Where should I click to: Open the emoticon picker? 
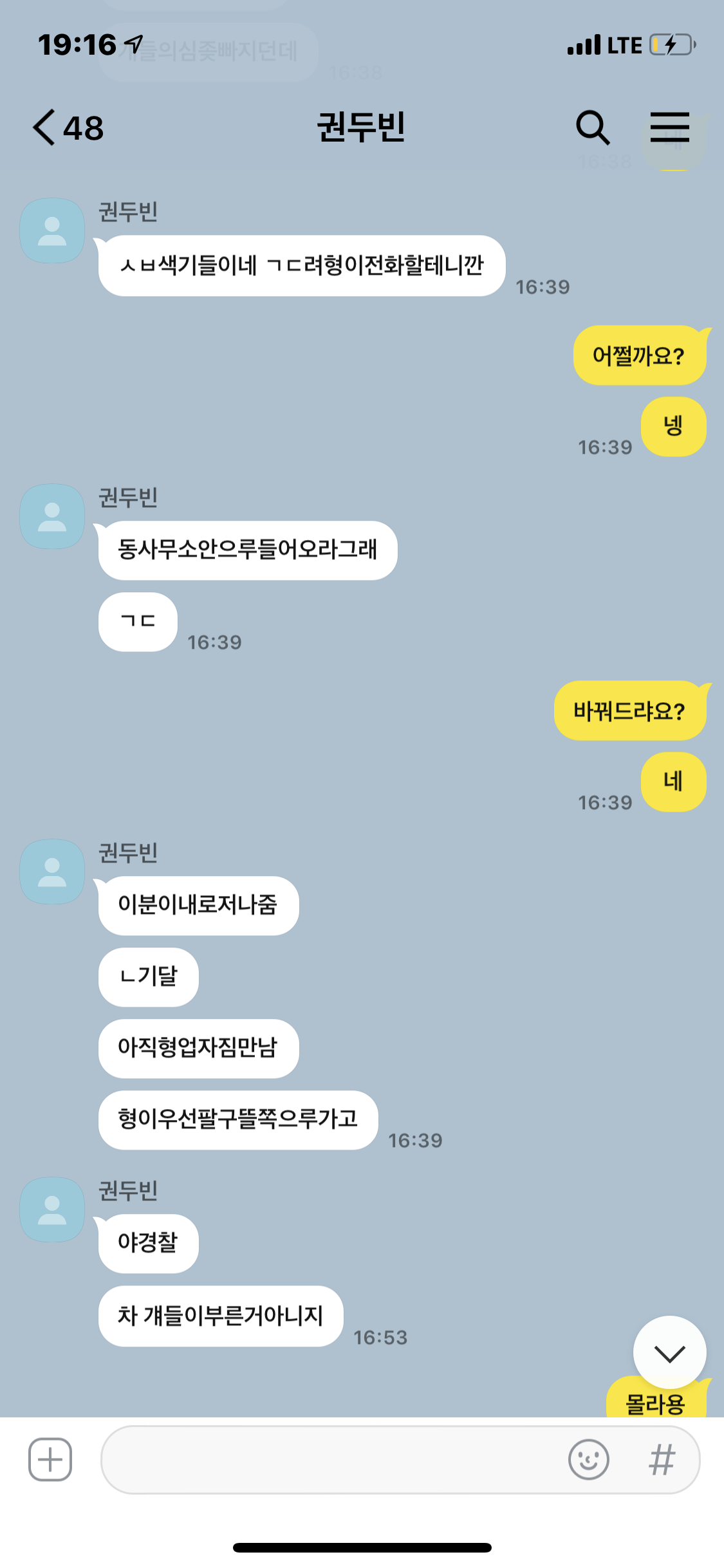coord(588,1459)
